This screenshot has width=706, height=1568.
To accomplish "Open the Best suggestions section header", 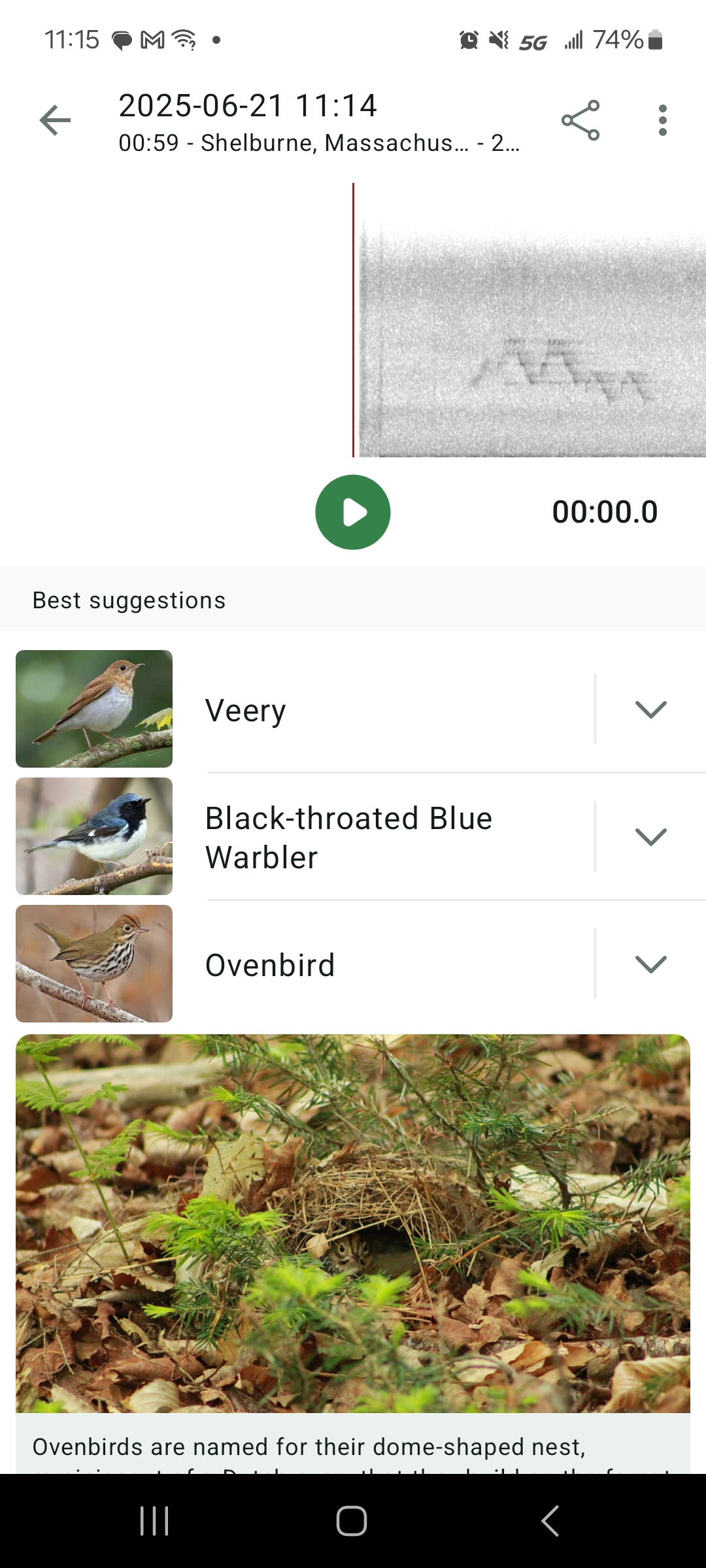I will pos(129,599).
